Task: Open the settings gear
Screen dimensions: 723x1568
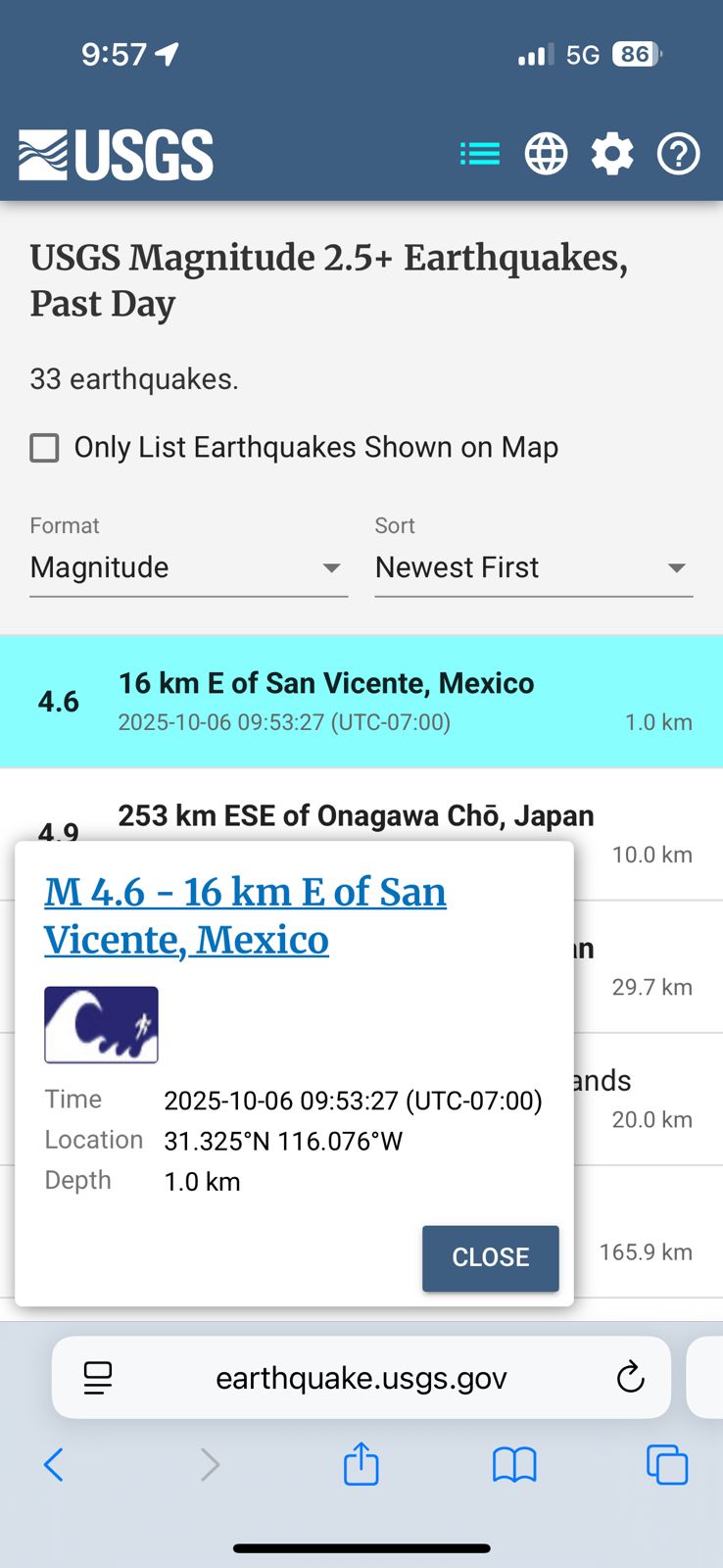Action: (x=612, y=154)
